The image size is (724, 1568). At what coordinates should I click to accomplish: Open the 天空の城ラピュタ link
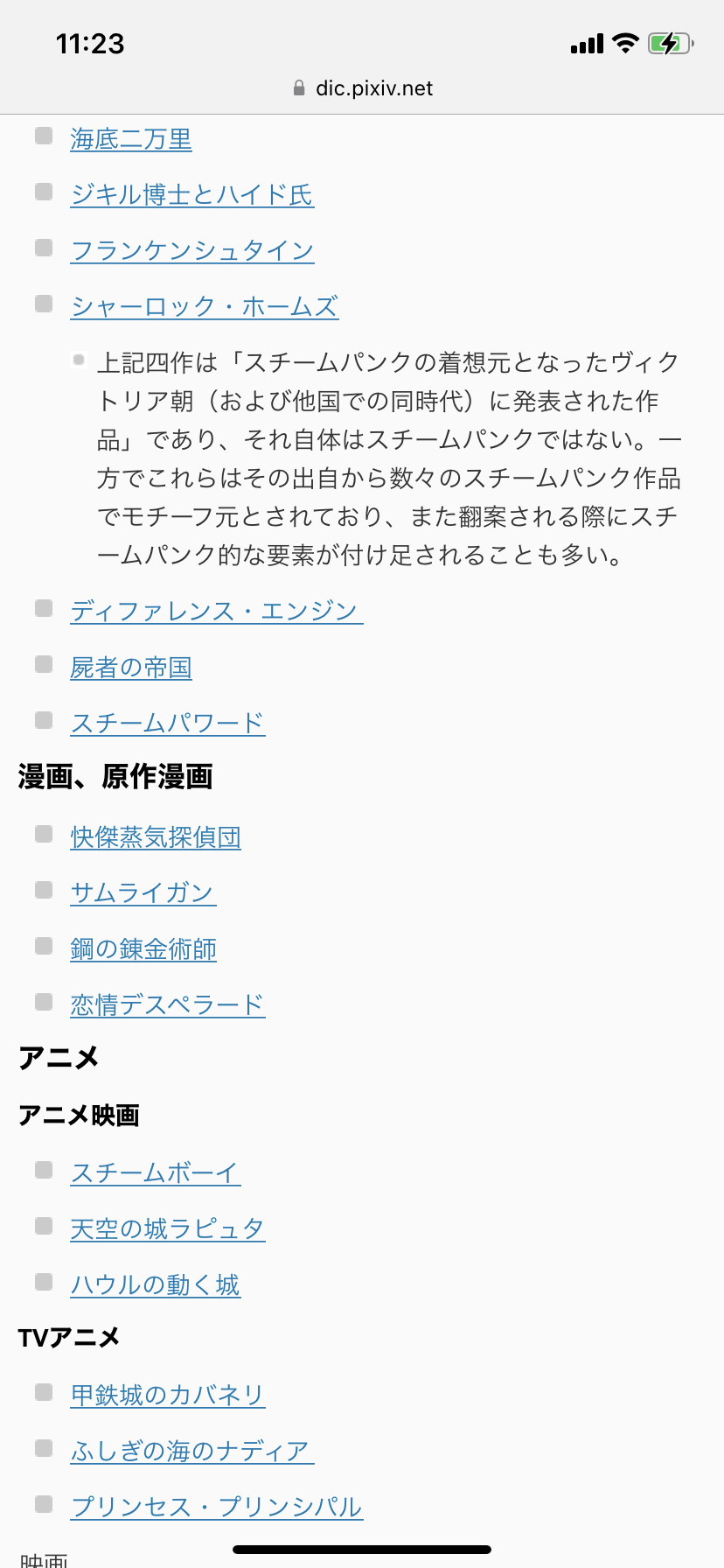167,1228
